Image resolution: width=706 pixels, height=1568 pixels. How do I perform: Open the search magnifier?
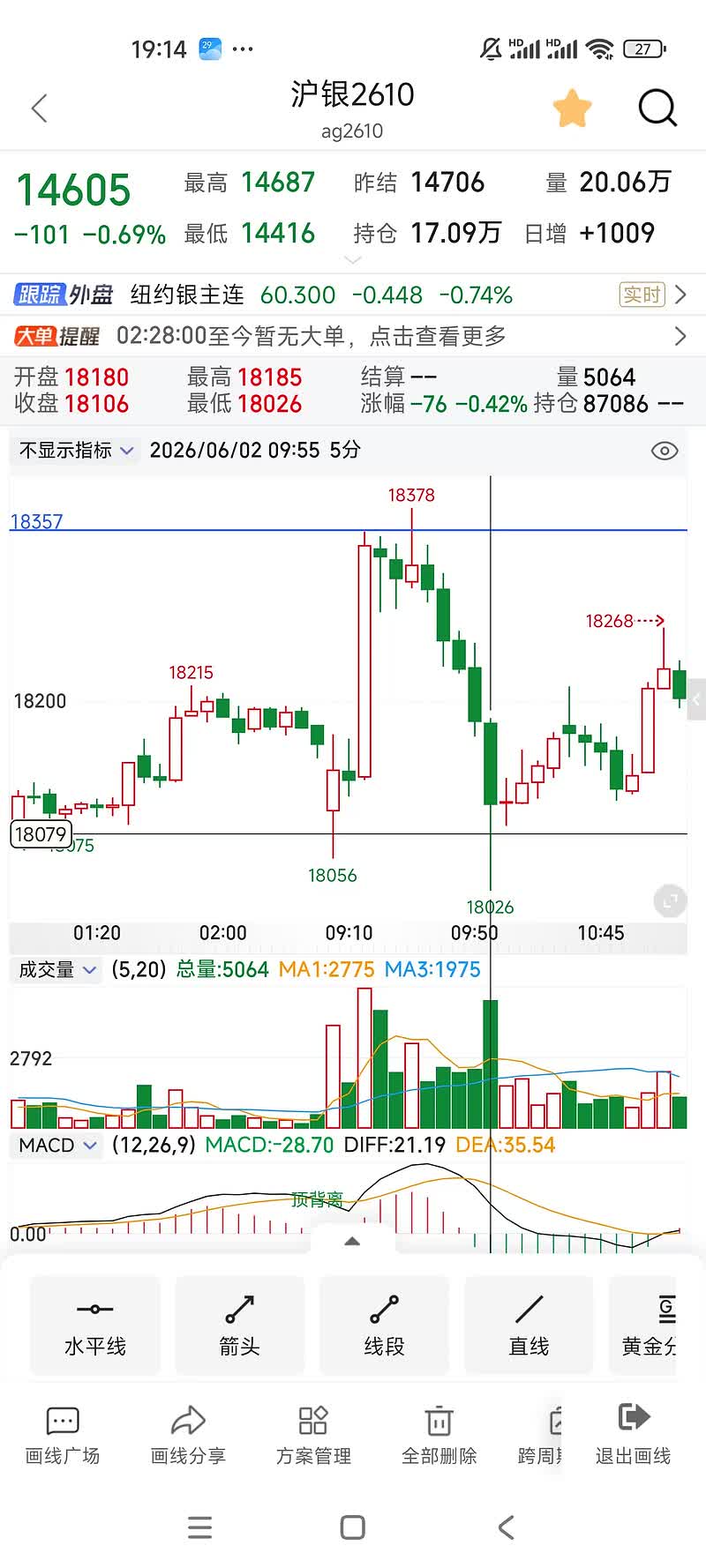click(657, 108)
